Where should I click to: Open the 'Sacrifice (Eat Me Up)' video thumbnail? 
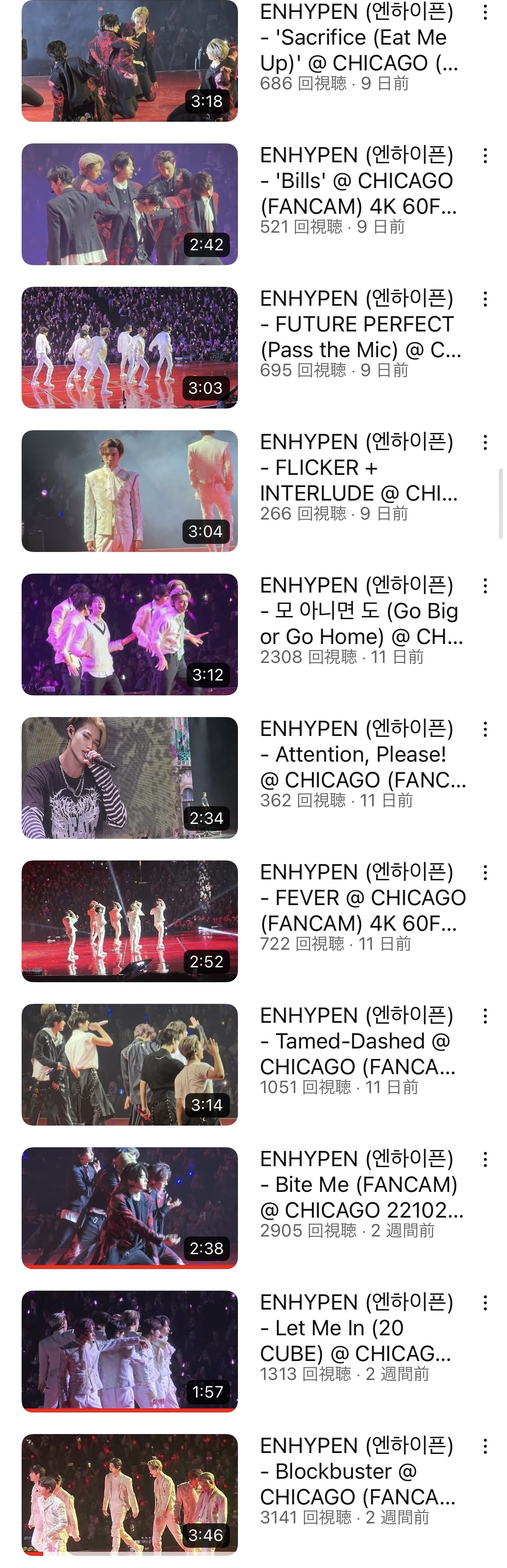coord(129,61)
